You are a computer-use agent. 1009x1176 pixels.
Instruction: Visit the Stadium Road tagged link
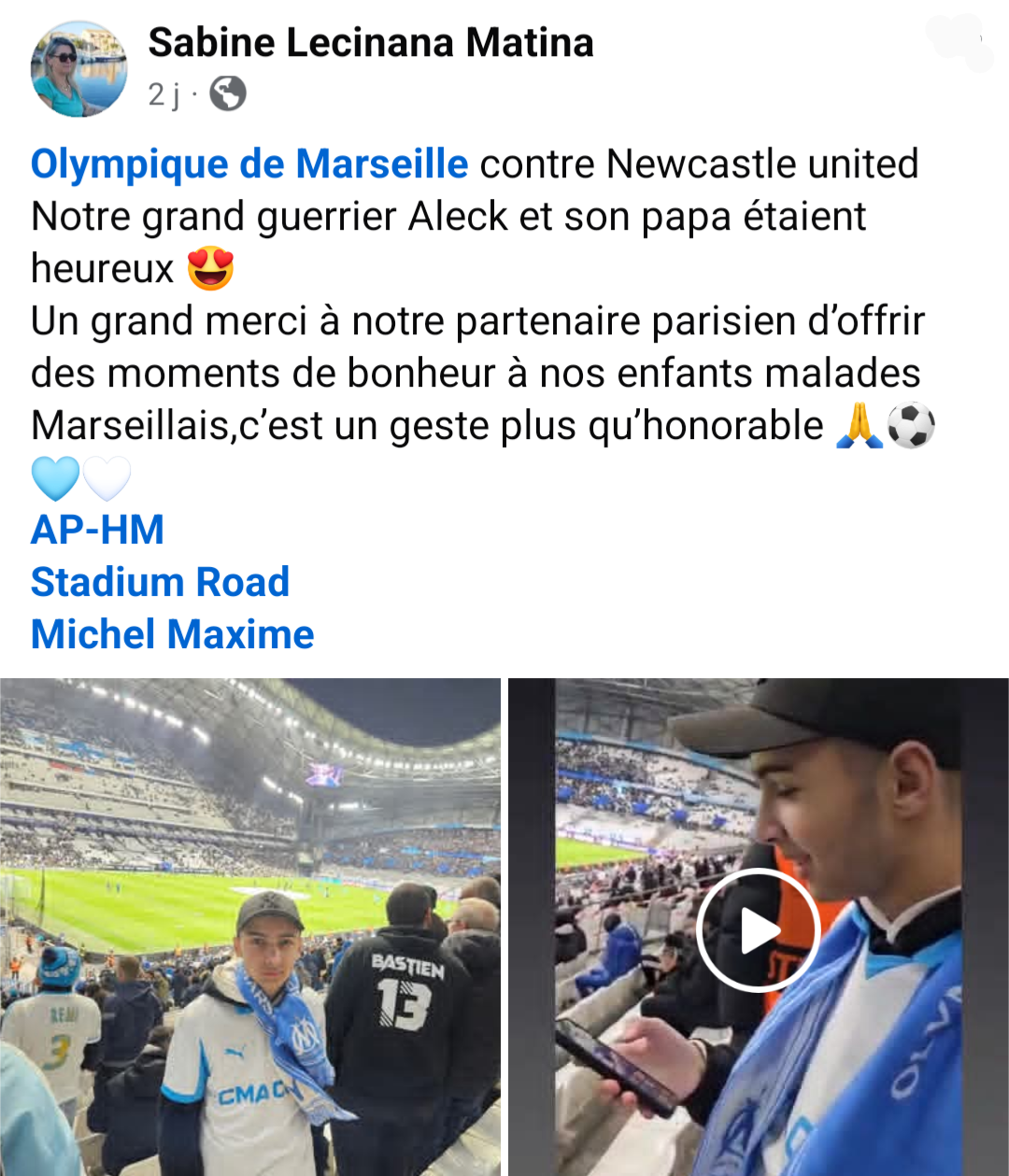point(161,582)
